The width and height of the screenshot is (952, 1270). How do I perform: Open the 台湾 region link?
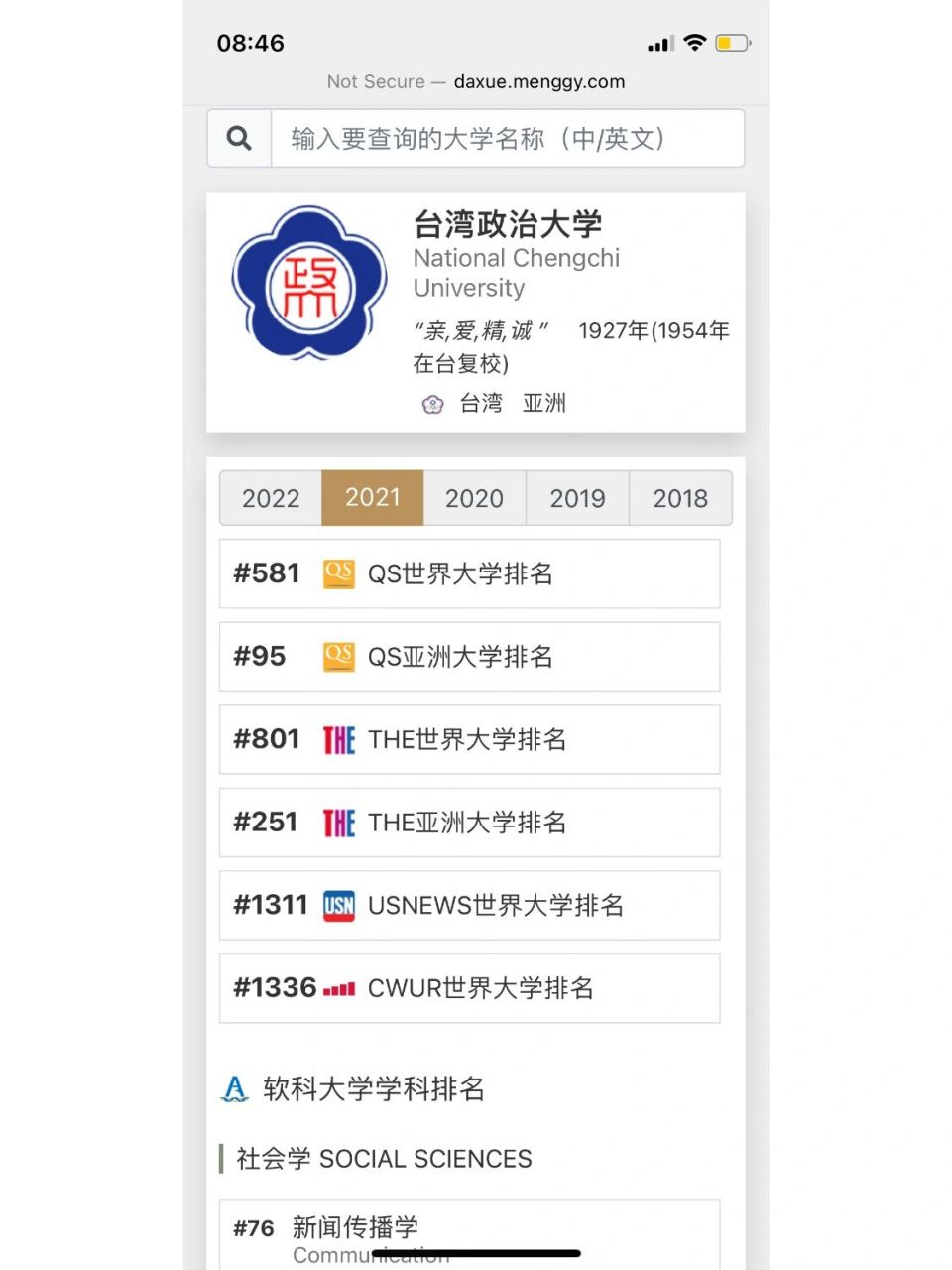[x=480, y=403]
